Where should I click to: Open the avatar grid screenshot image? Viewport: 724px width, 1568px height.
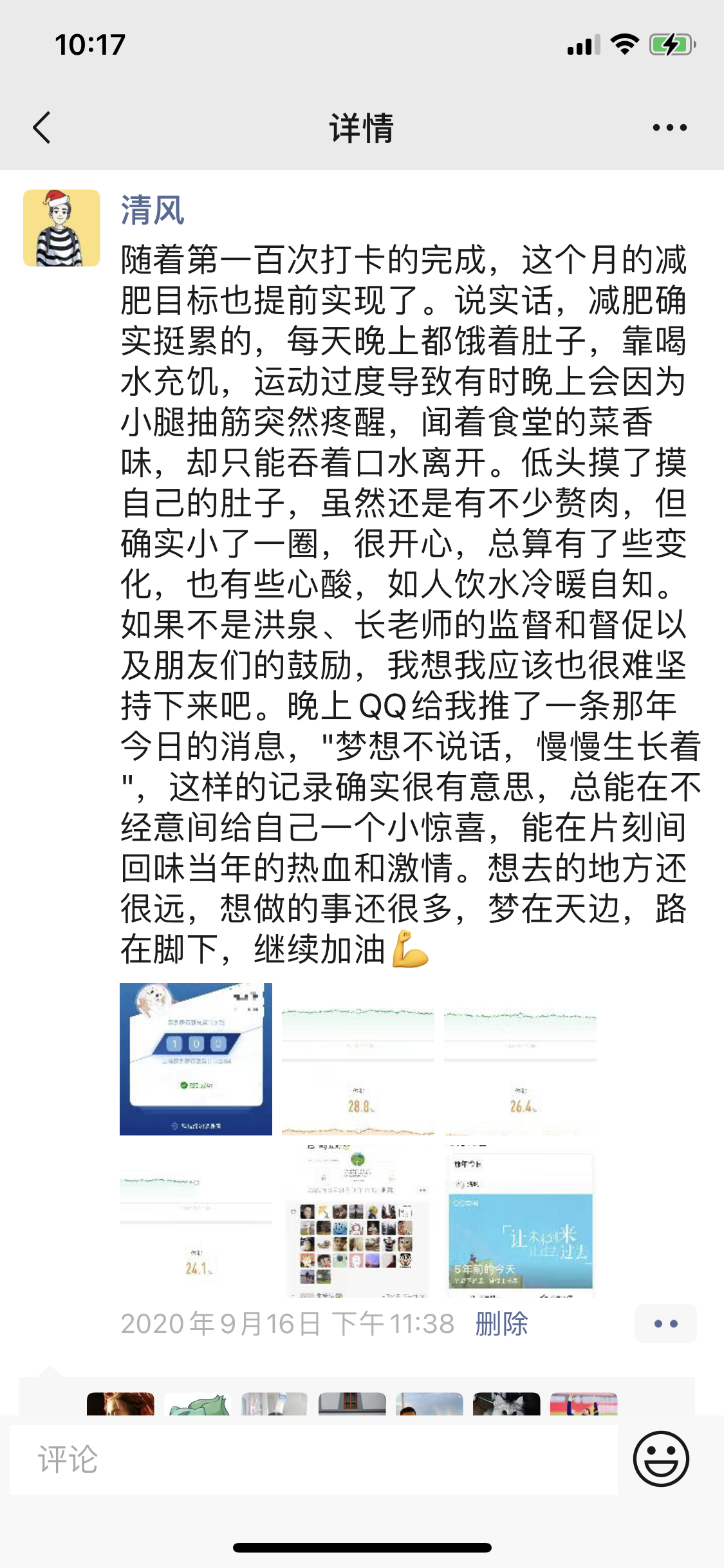coord(358,1221)
